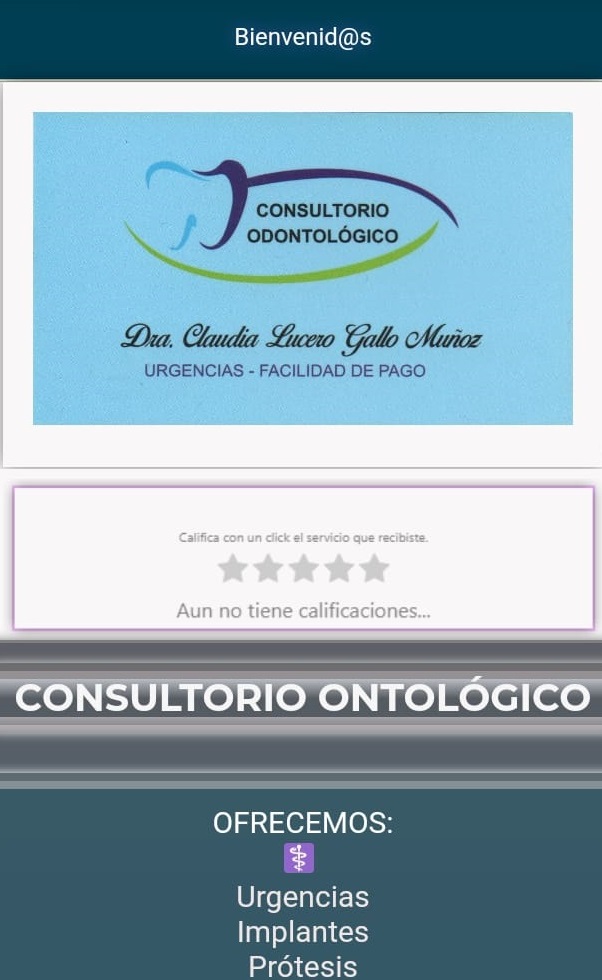This screenshot has height=980, width=602.
Task: Give the service five stars
Action: (x=374, y=569)
